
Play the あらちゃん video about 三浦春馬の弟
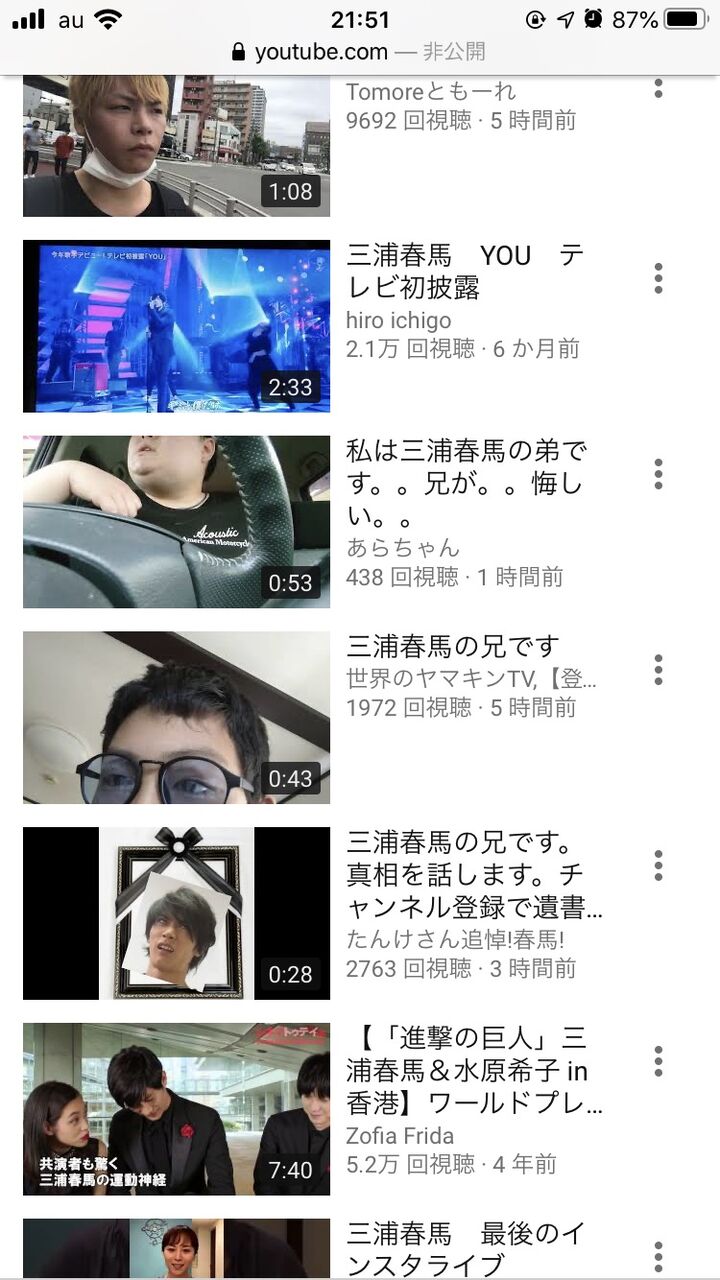tap(176, 521)
